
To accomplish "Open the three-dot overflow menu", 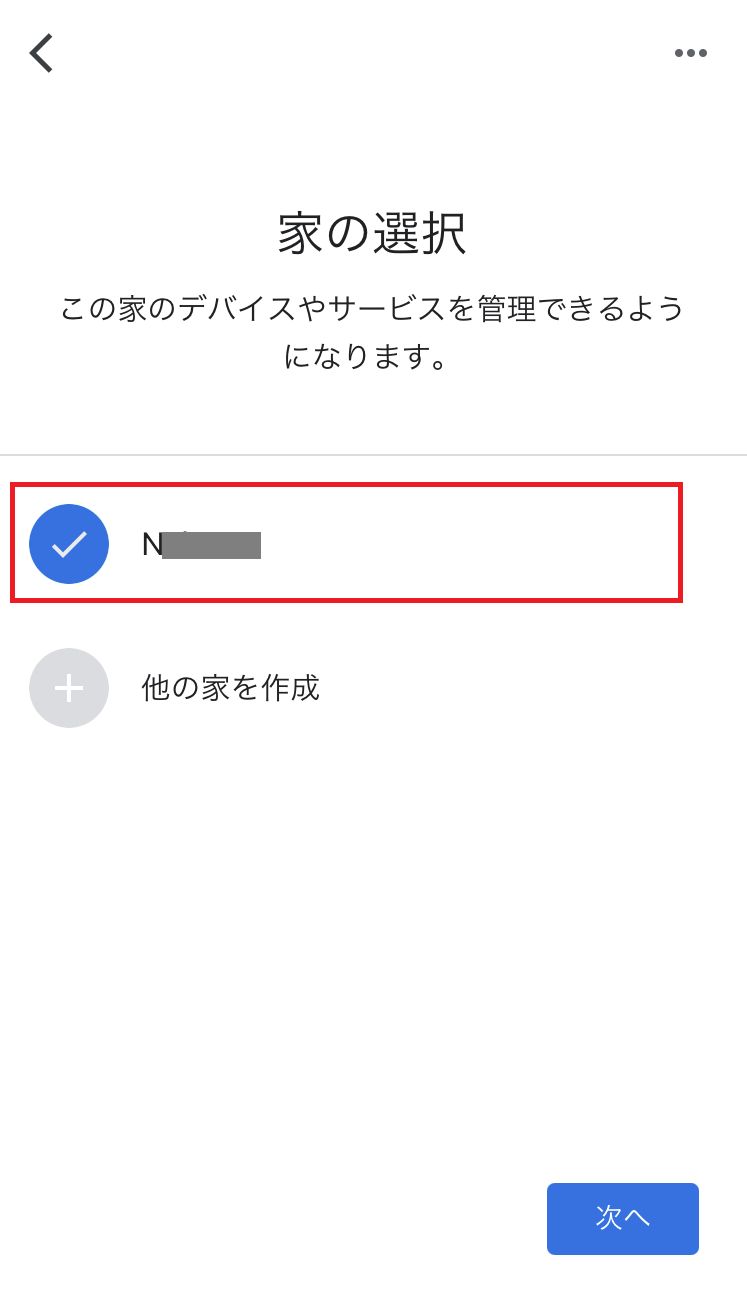I will point(690,54).
